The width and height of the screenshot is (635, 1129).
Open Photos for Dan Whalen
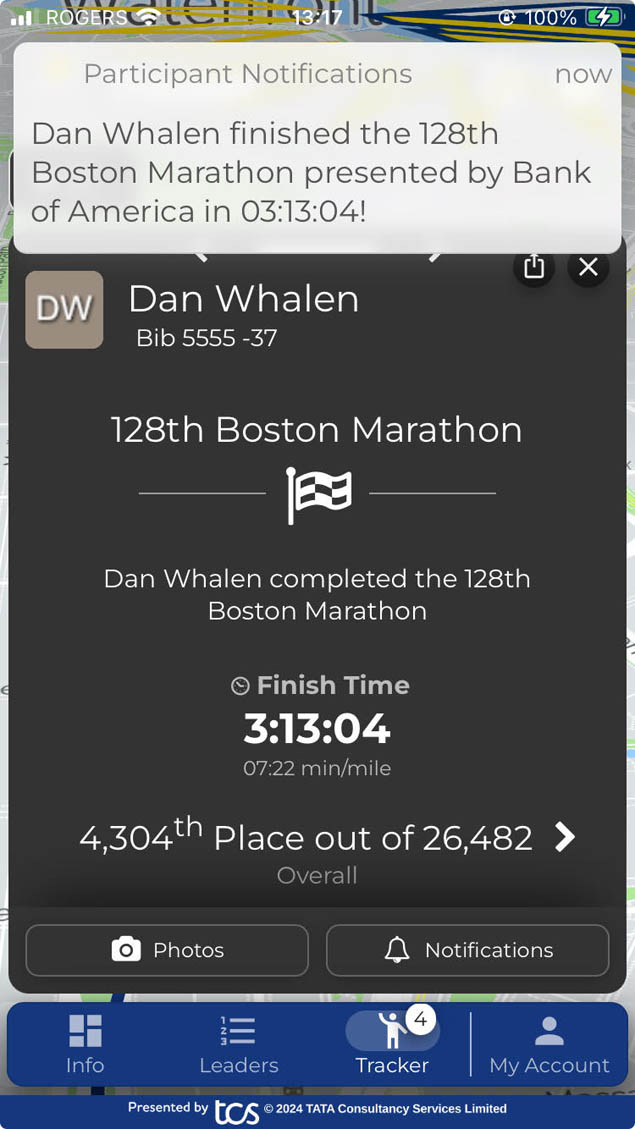tap(167, 950)
